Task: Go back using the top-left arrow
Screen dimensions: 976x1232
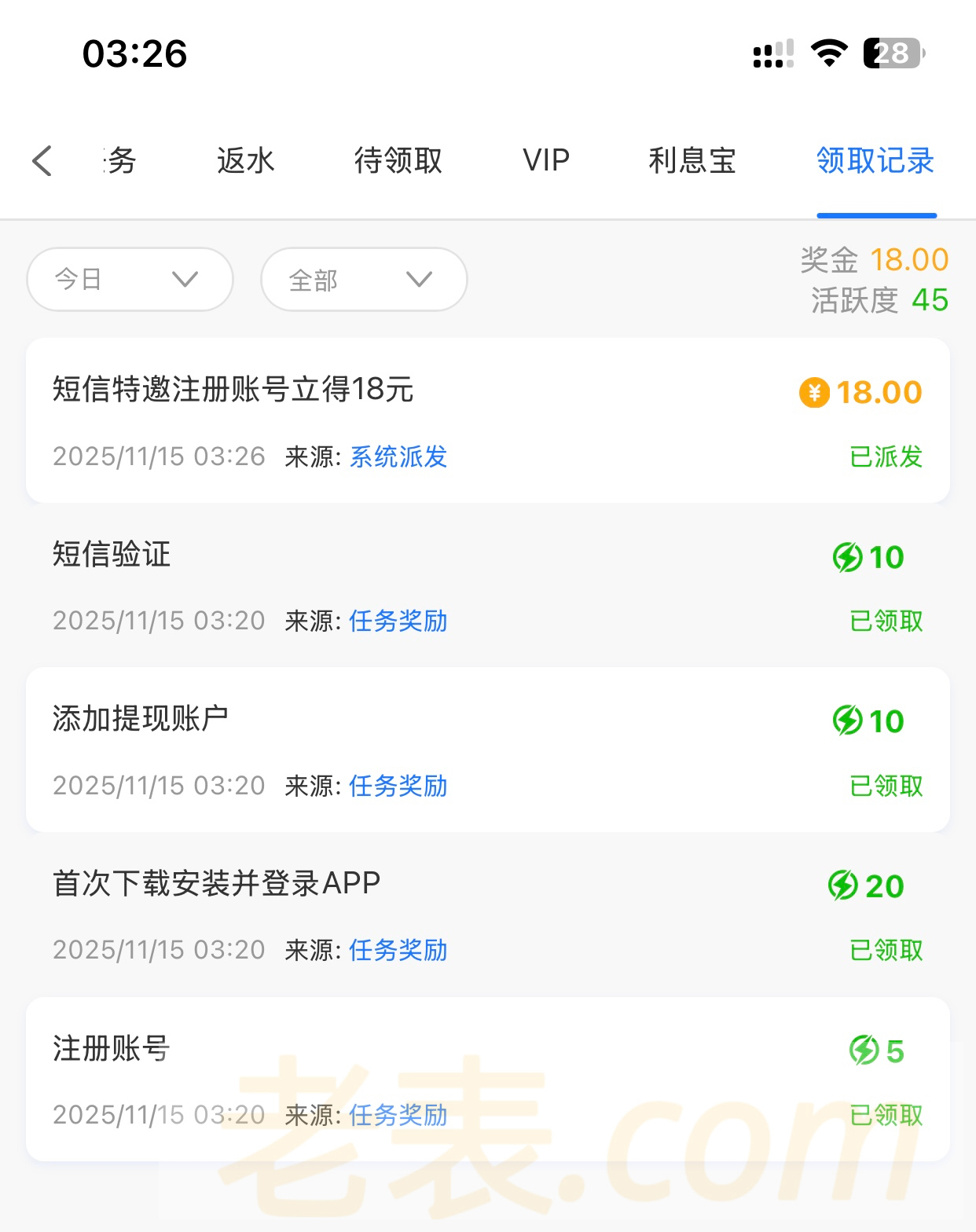Action: click(42, 161)
